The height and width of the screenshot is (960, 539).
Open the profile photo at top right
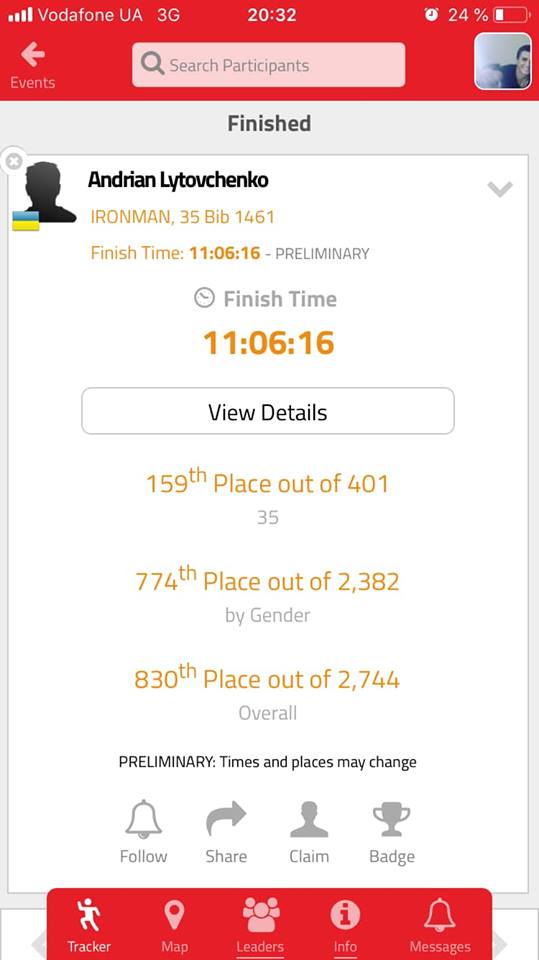tap(503, 61)
